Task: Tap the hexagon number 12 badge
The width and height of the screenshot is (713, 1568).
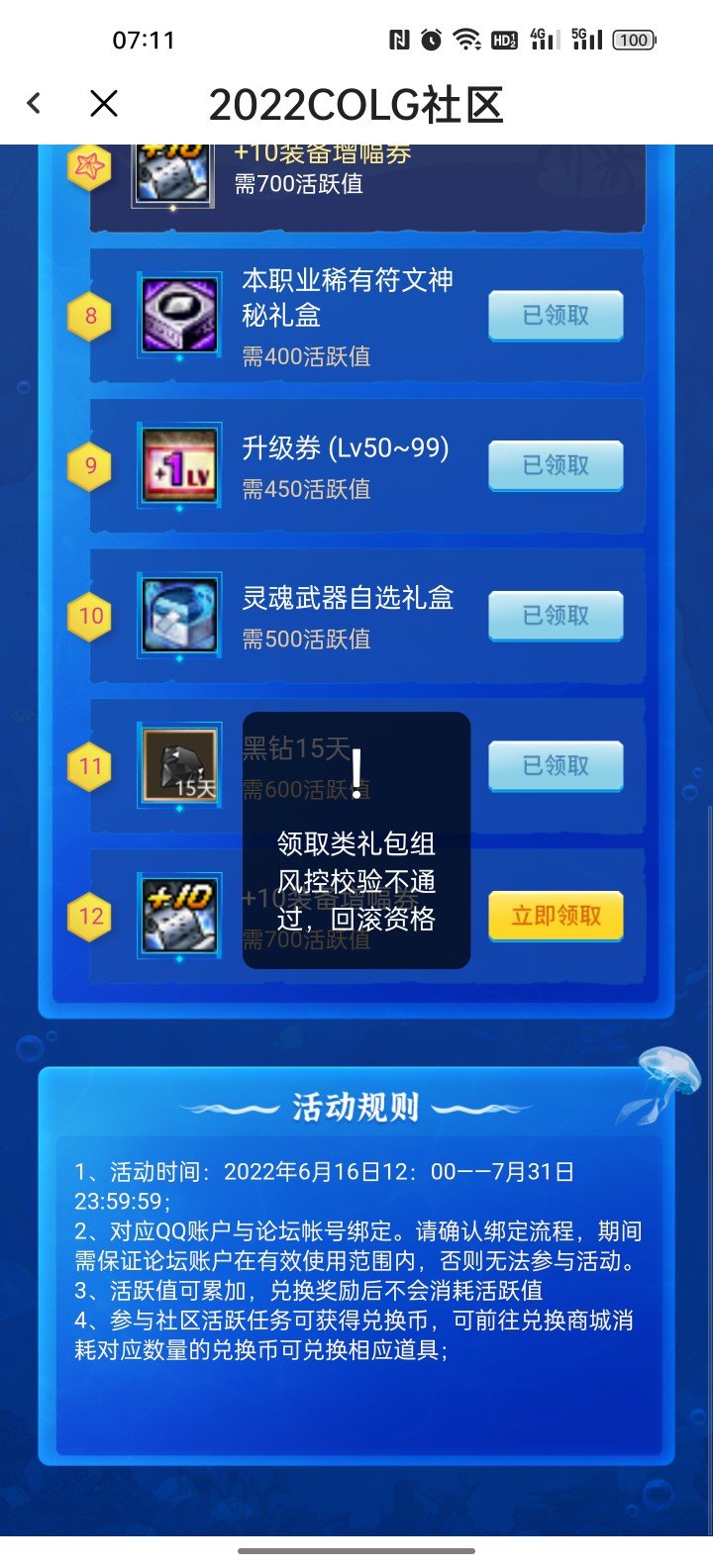Action: (90, 917)
